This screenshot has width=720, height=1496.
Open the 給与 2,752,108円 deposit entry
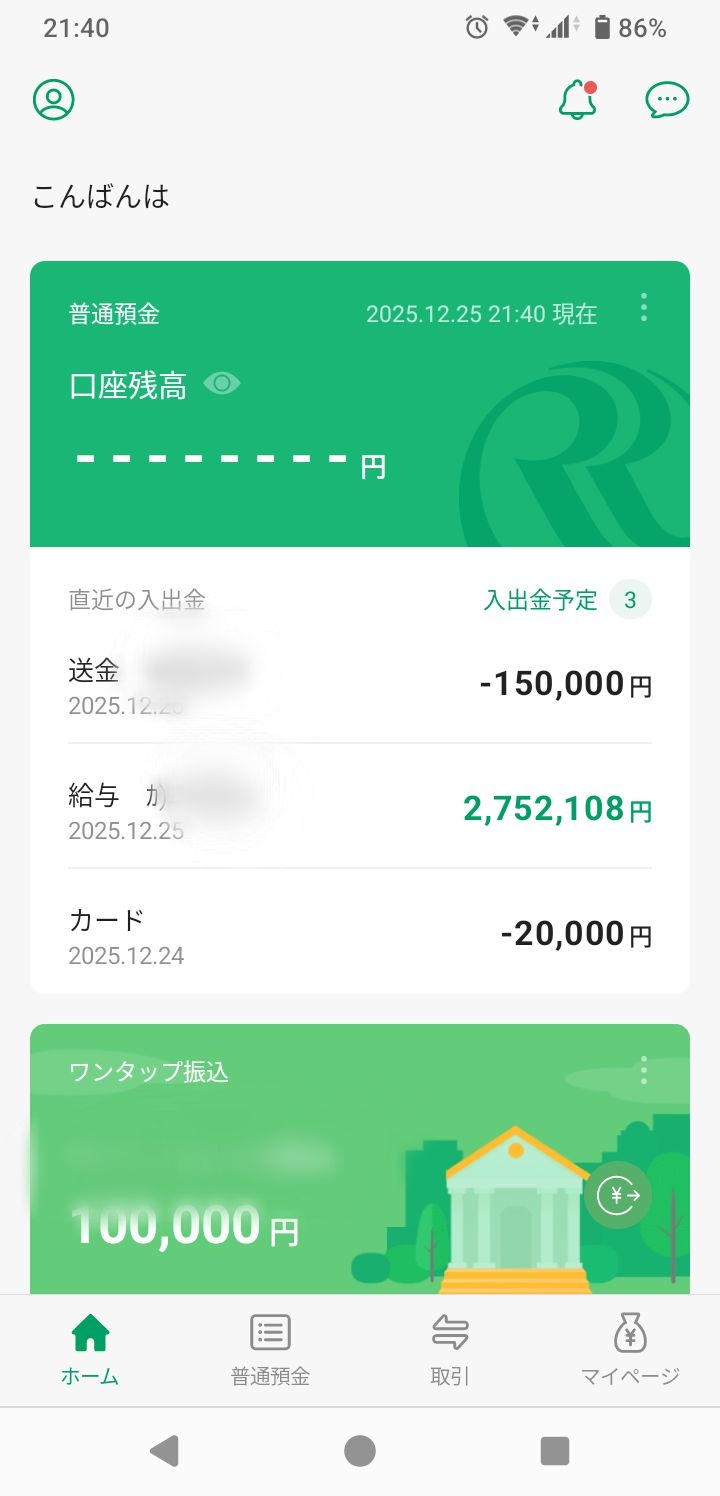pos(360,808)
